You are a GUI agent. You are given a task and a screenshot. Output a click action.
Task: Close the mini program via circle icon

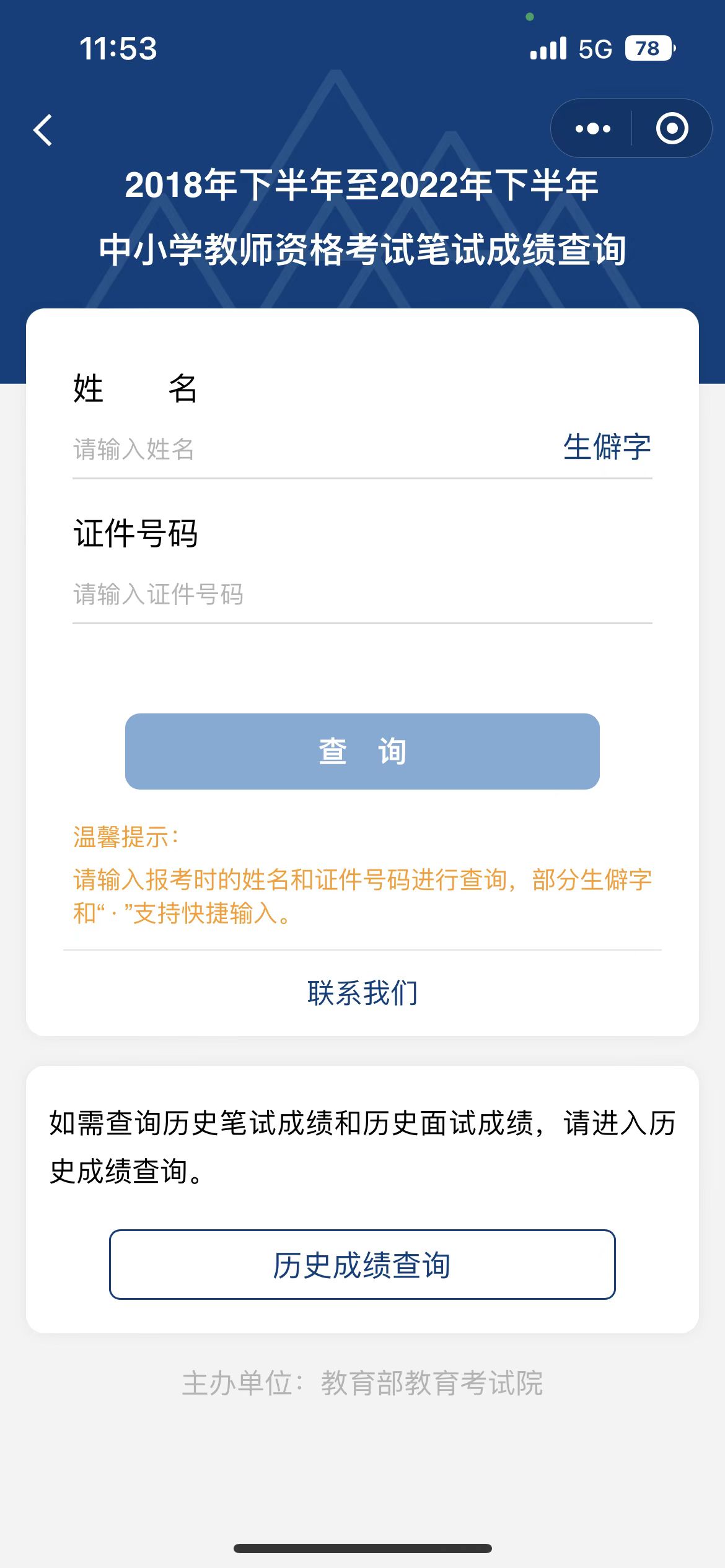point(672,128)
